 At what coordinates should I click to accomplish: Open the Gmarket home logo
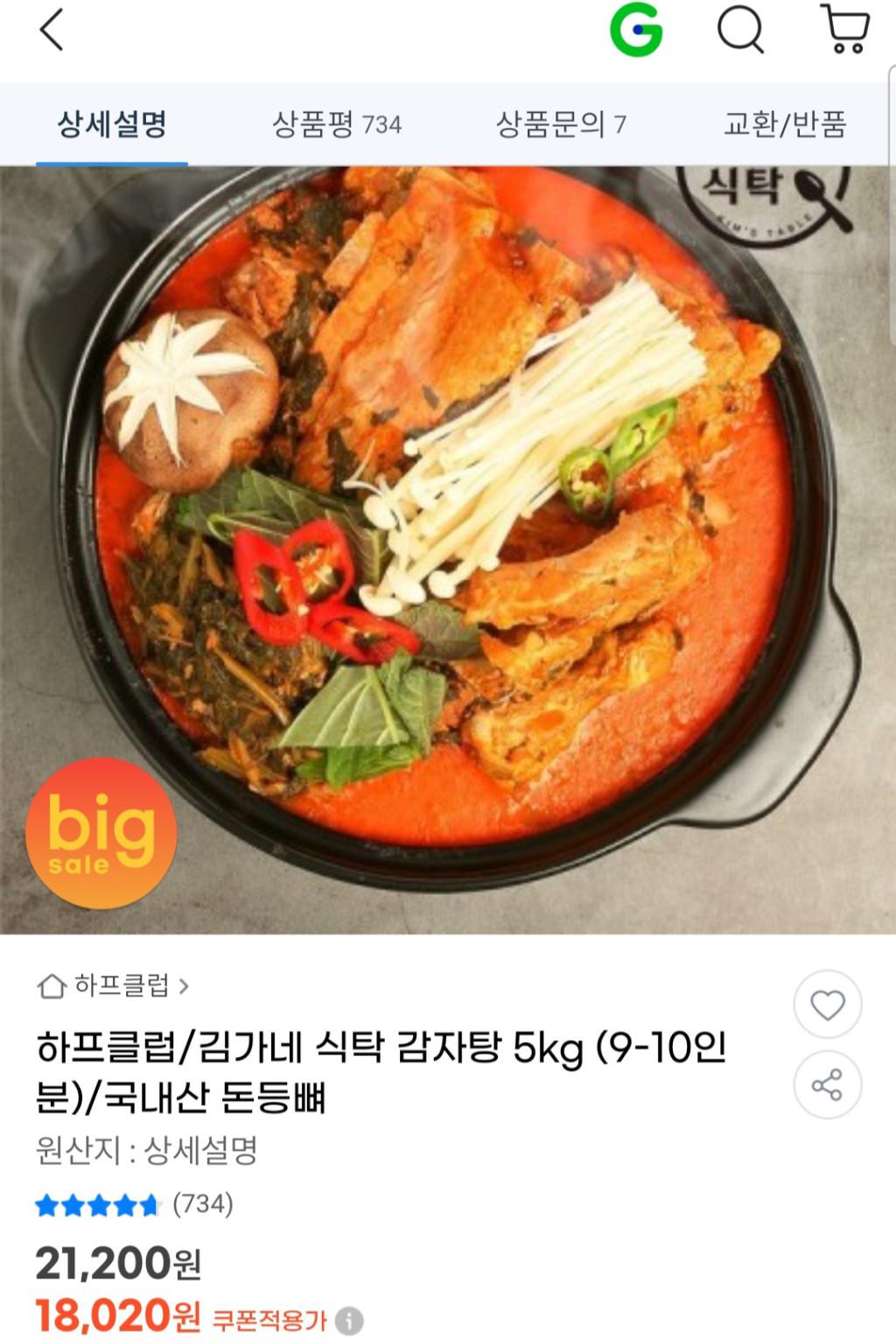(636, 31)
